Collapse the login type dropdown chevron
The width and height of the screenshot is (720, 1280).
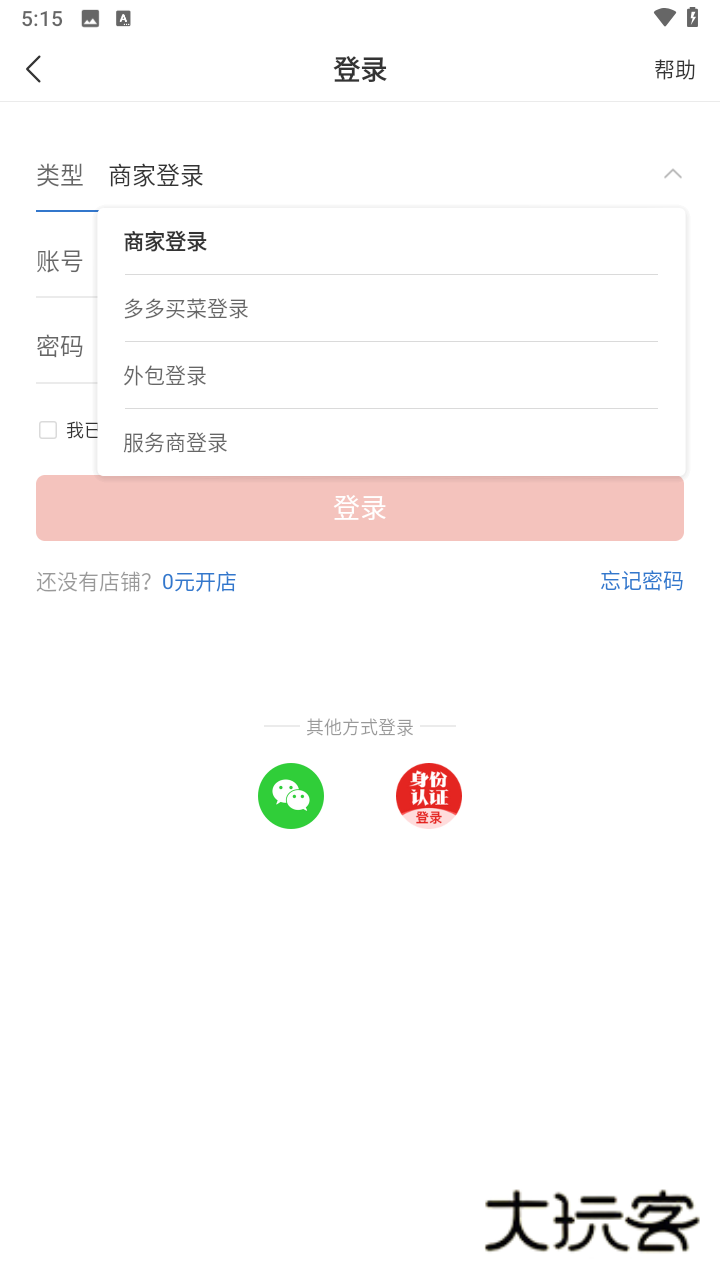[672, 173]
